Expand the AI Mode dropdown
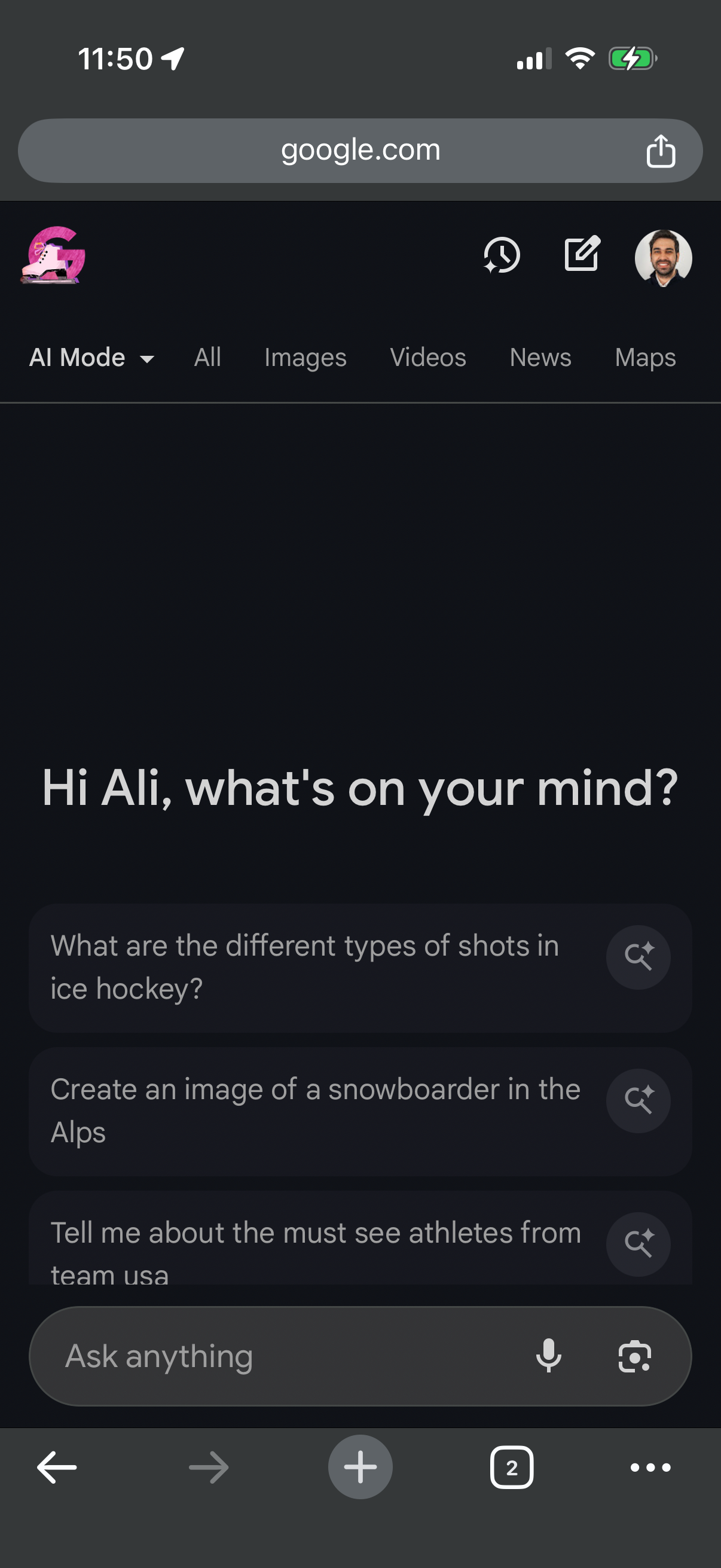The width and height of the screenshot is (721, 1568). click(93, 357)
